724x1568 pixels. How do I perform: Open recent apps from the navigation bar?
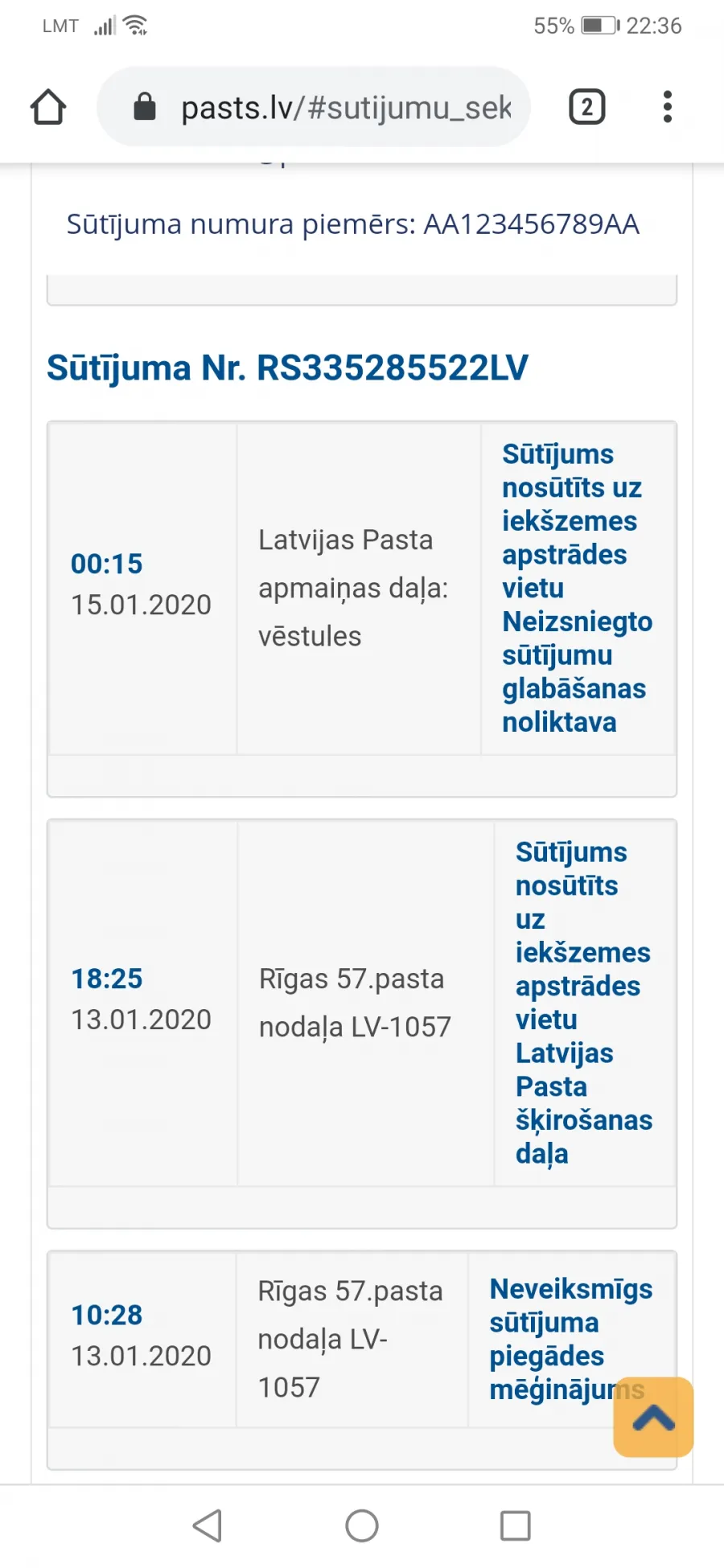point(515,1525)
